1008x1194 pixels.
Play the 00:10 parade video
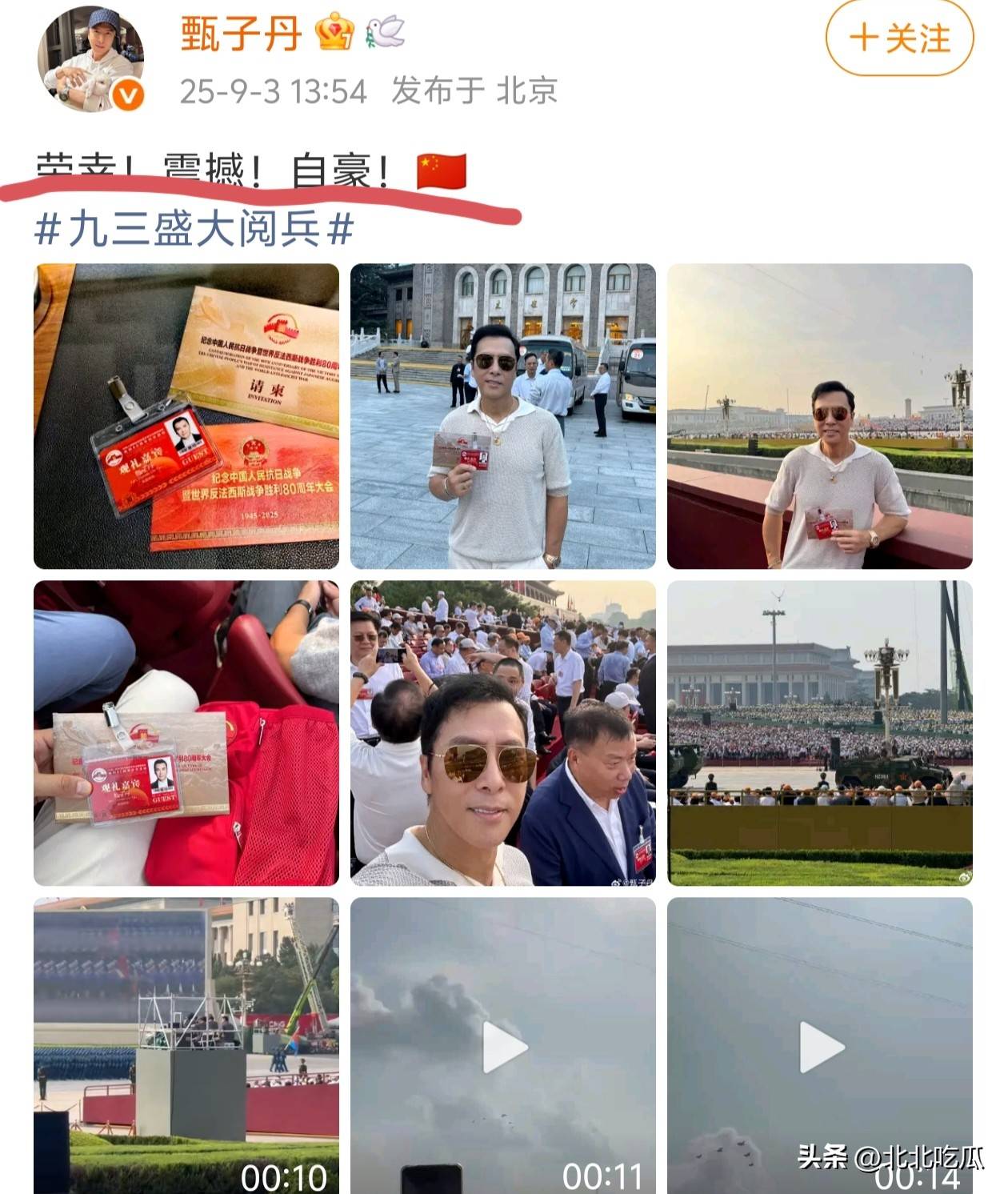pos(186,1045)
